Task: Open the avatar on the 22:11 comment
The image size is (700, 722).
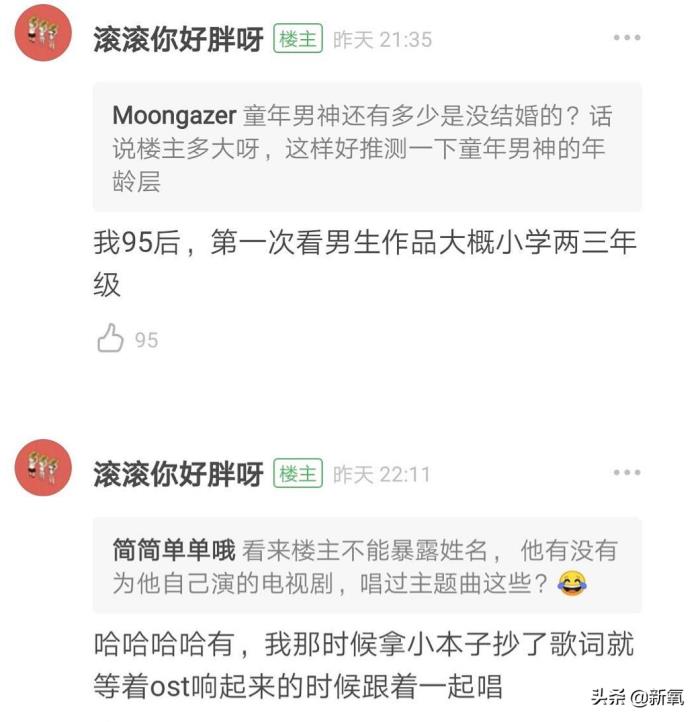Action: click(43, 467)
